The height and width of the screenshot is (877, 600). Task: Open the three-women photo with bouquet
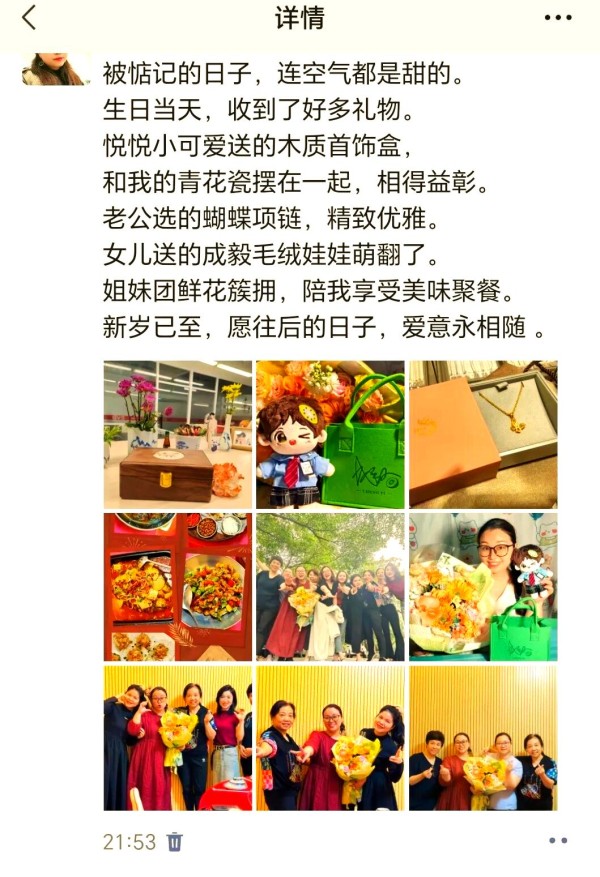point(330,738)
